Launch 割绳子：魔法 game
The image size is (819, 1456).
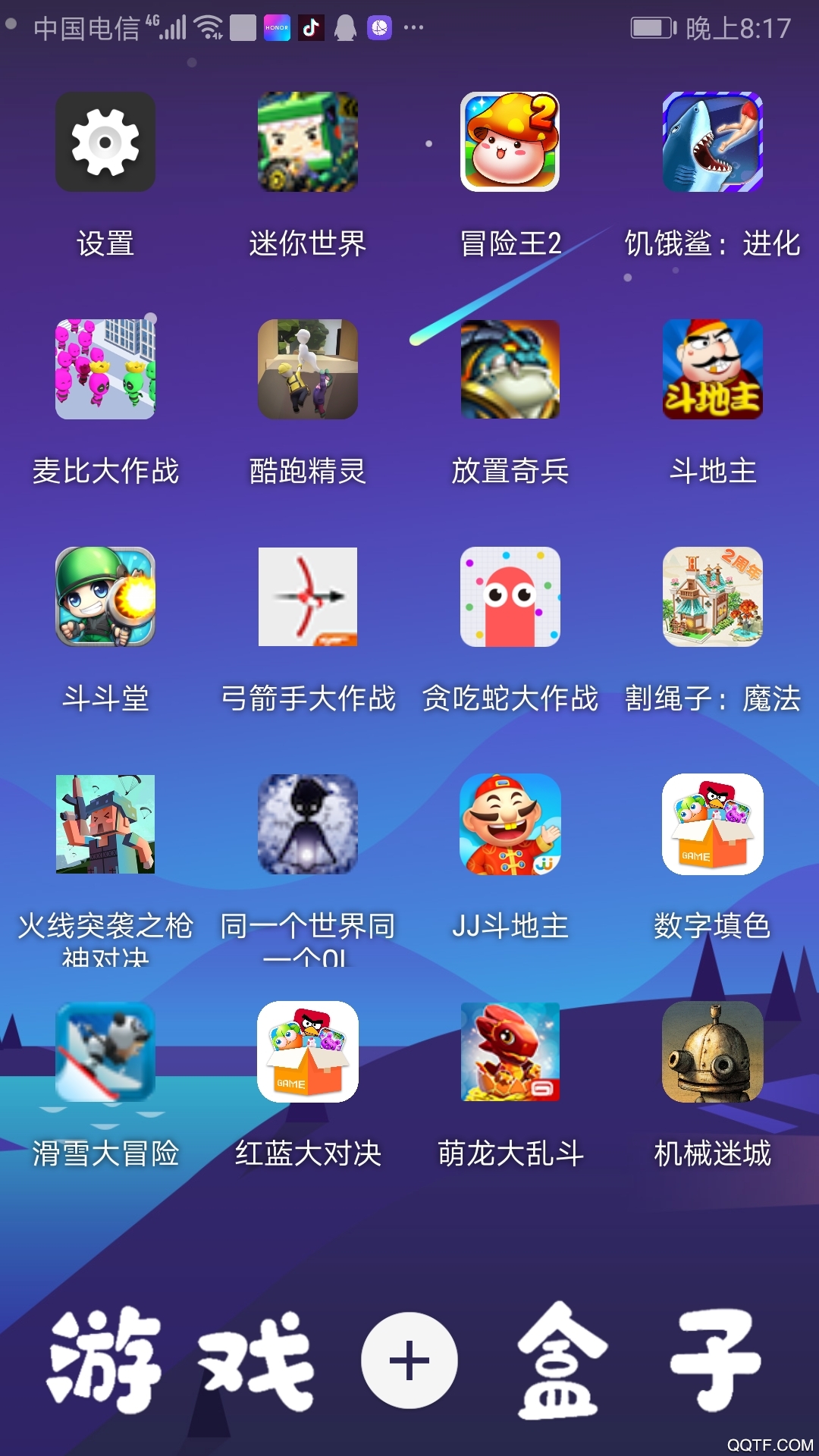[713, 597]
